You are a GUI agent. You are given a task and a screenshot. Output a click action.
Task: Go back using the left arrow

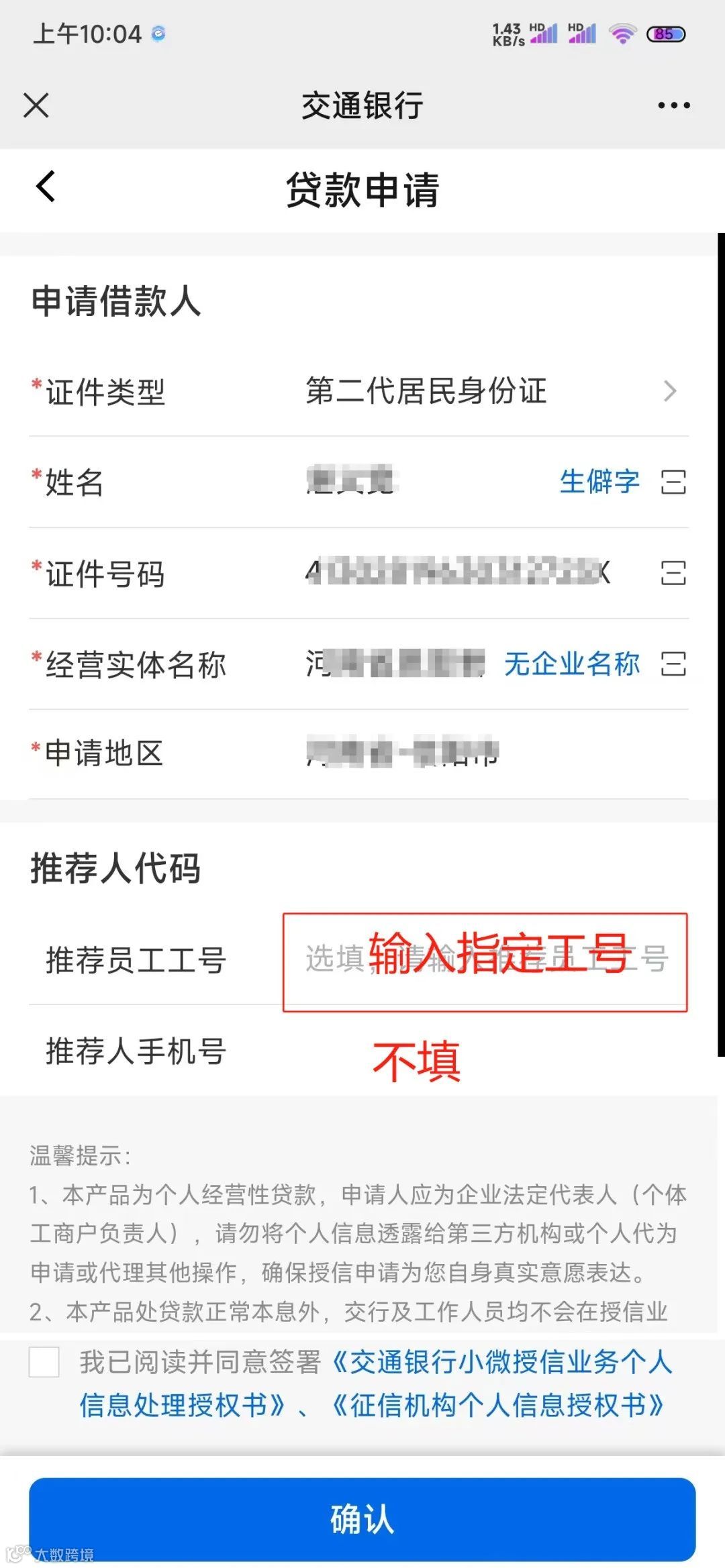coord(46,187)
